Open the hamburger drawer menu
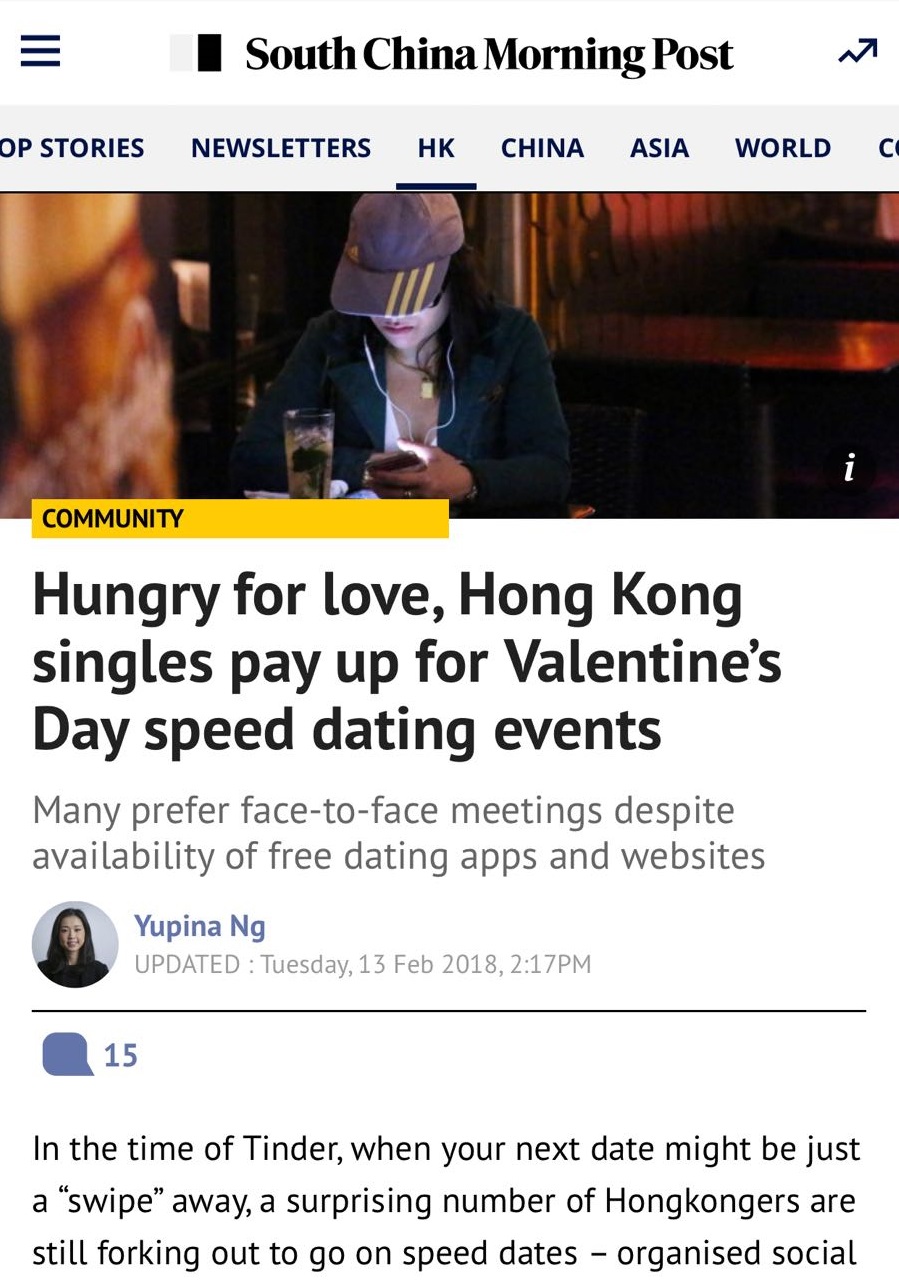 coord(40,52)
